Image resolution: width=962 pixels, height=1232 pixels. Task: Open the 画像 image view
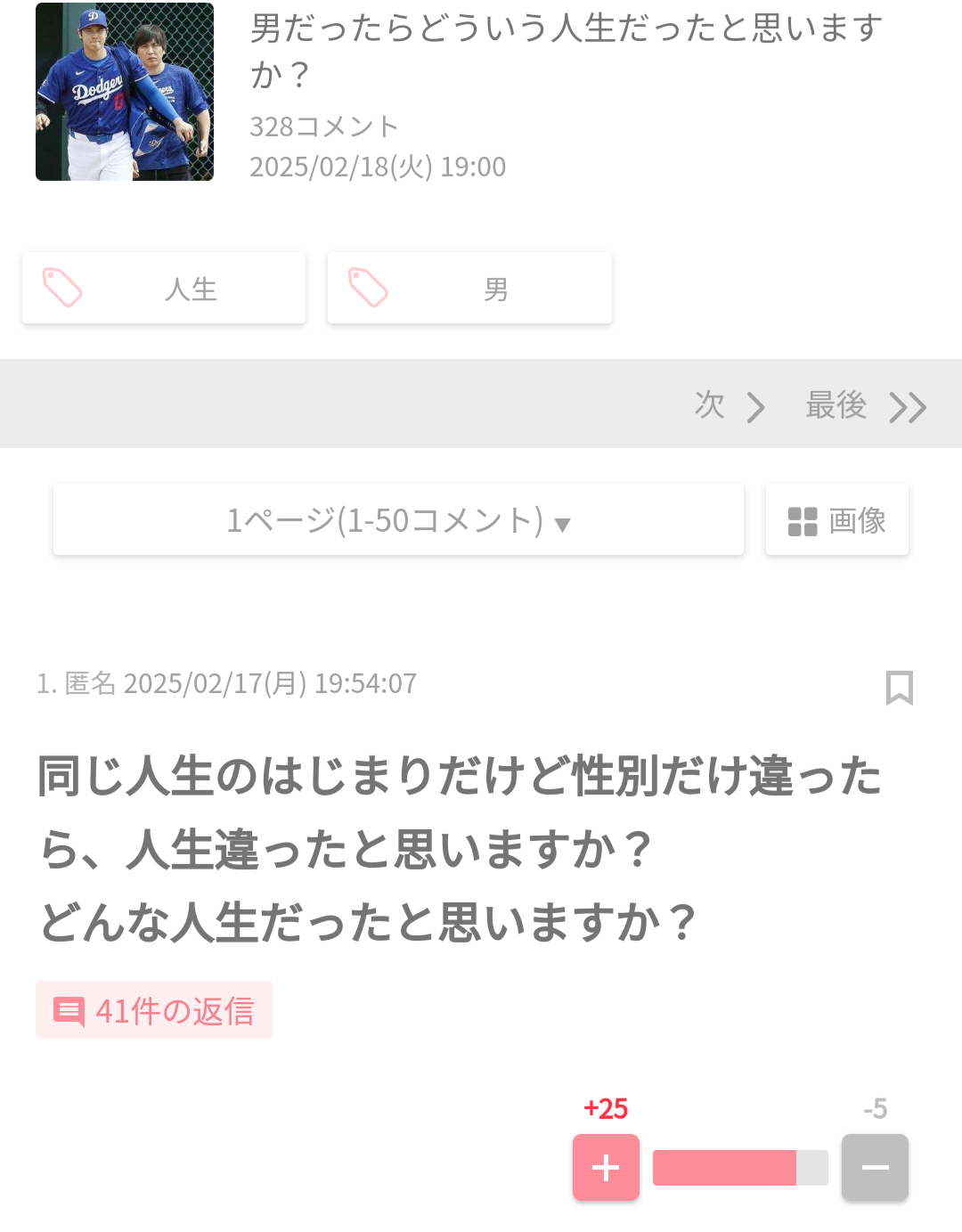(836, 520)
